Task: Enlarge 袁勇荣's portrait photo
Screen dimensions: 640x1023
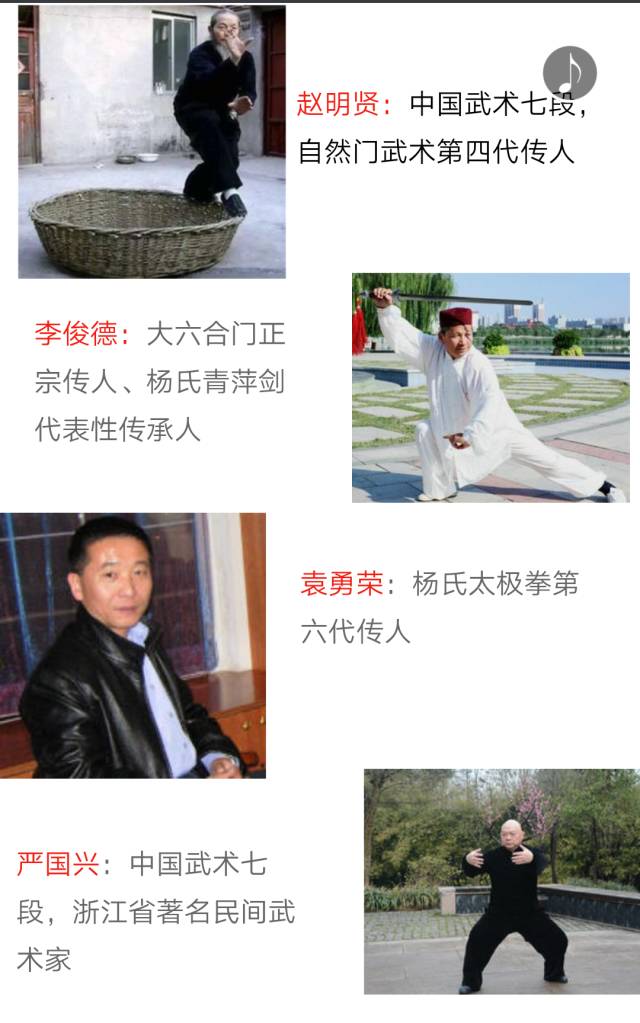Action: [x=133, y=645]
